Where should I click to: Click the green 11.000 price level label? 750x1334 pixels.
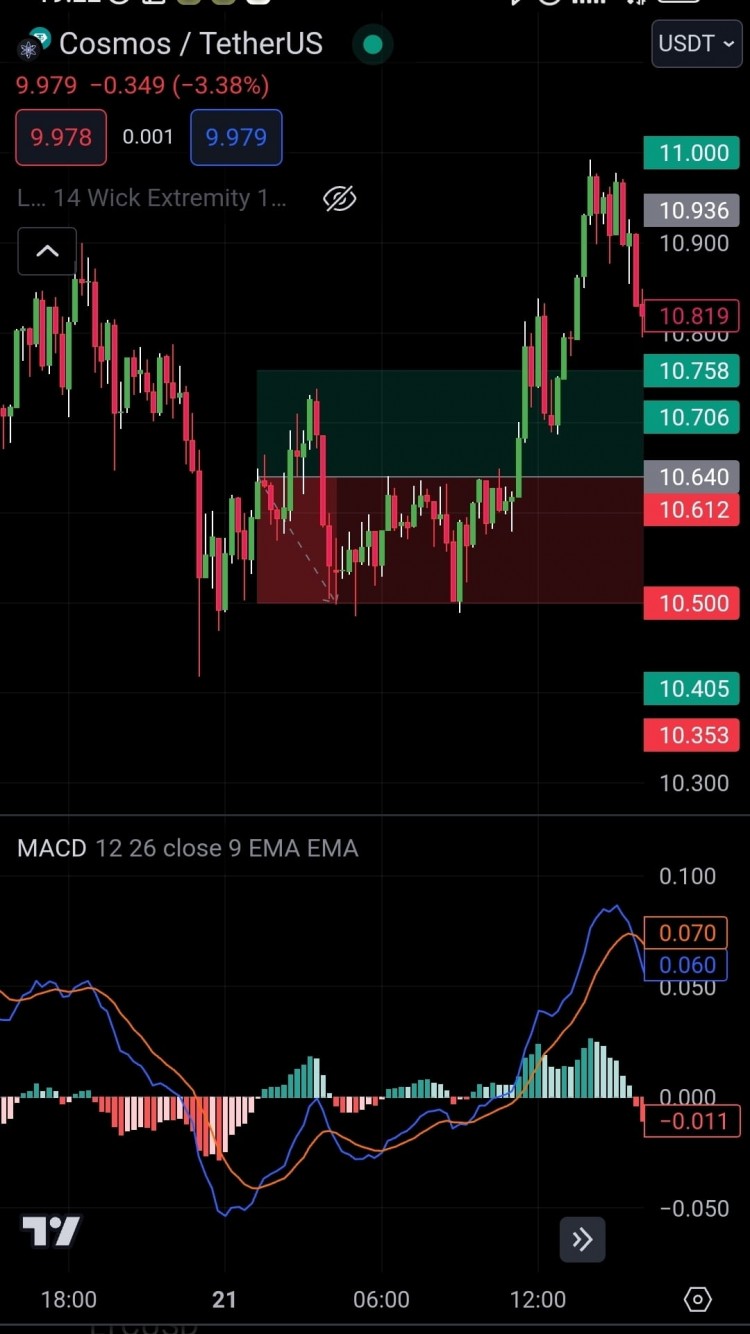point(691,153)
